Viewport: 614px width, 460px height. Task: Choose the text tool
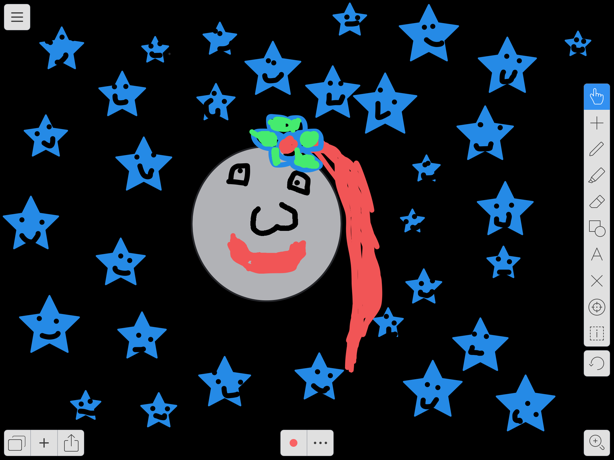pos(596,254)
